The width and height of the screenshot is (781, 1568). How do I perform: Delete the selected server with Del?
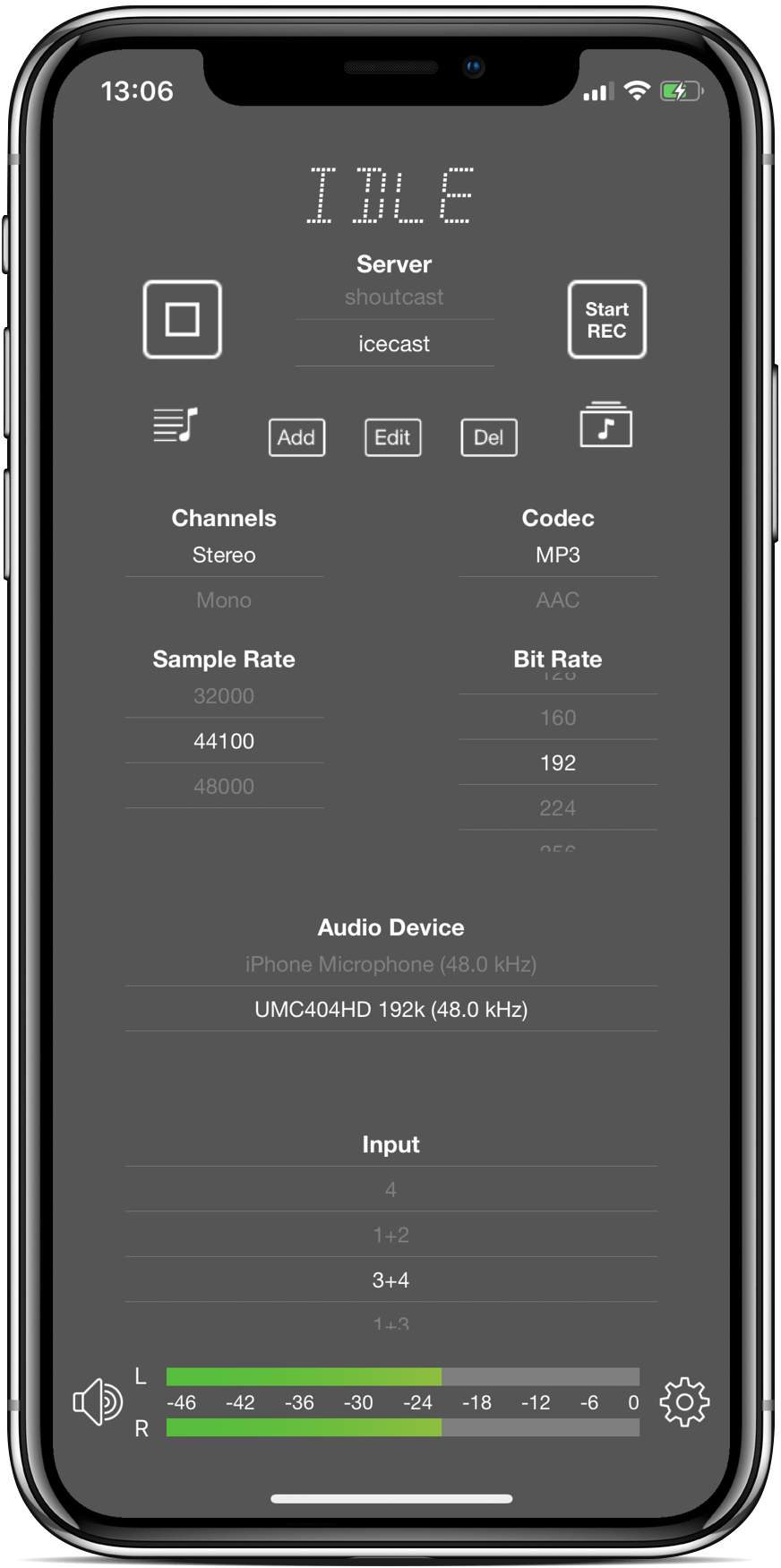click(489, 437)
